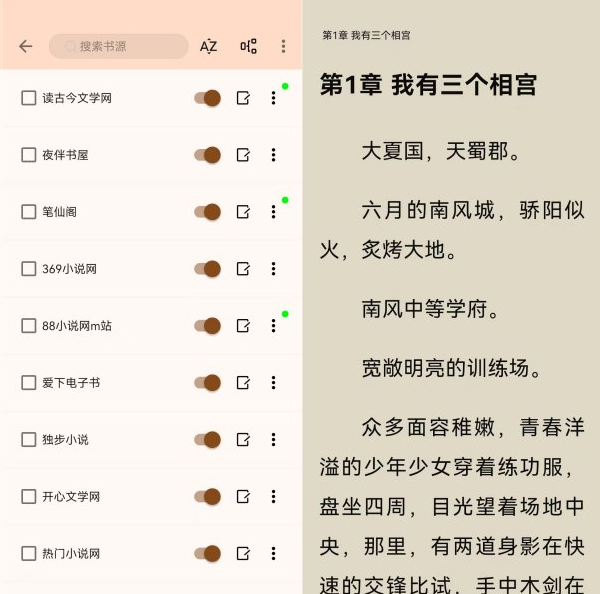
Task: Open the grouping icon in the toolbar
Action: pyautogui.click(x=248, y=46)
